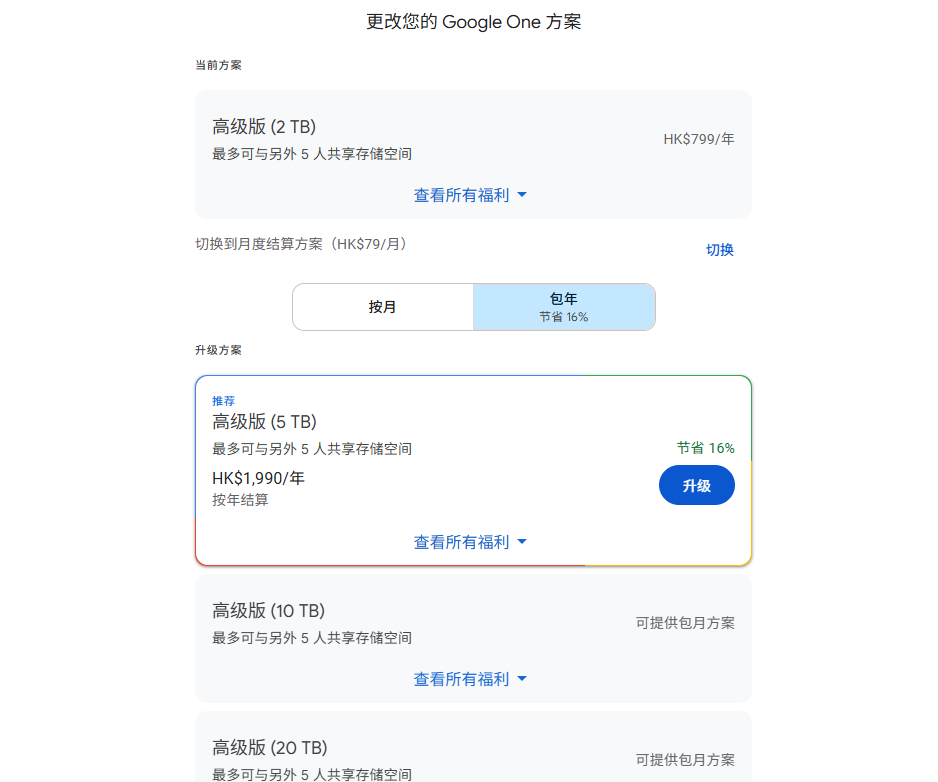Expand 查看所有福利 for the 10 TB plan
This screenshot has height=782, width=938.
point(470,679)
